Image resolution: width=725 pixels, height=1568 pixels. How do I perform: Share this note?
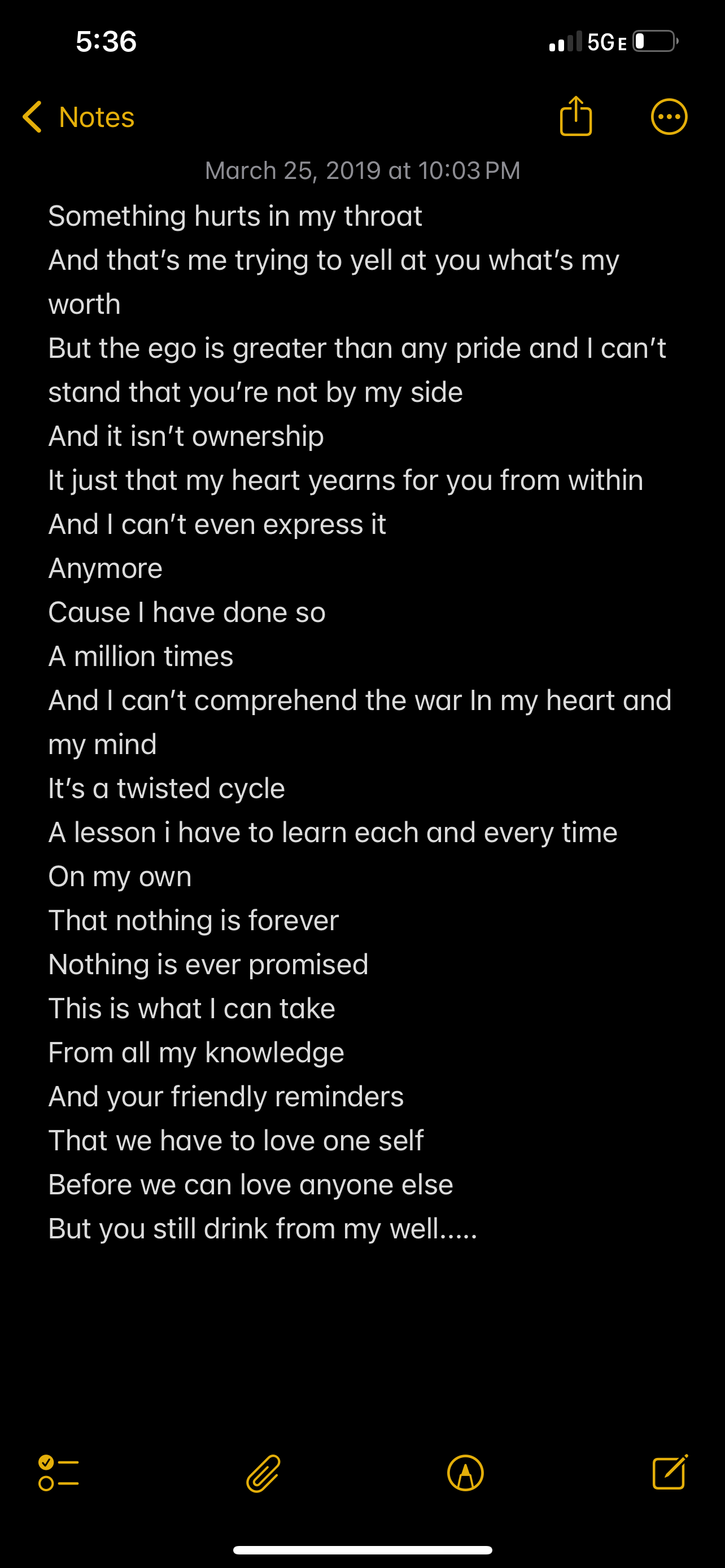[575, 116]
